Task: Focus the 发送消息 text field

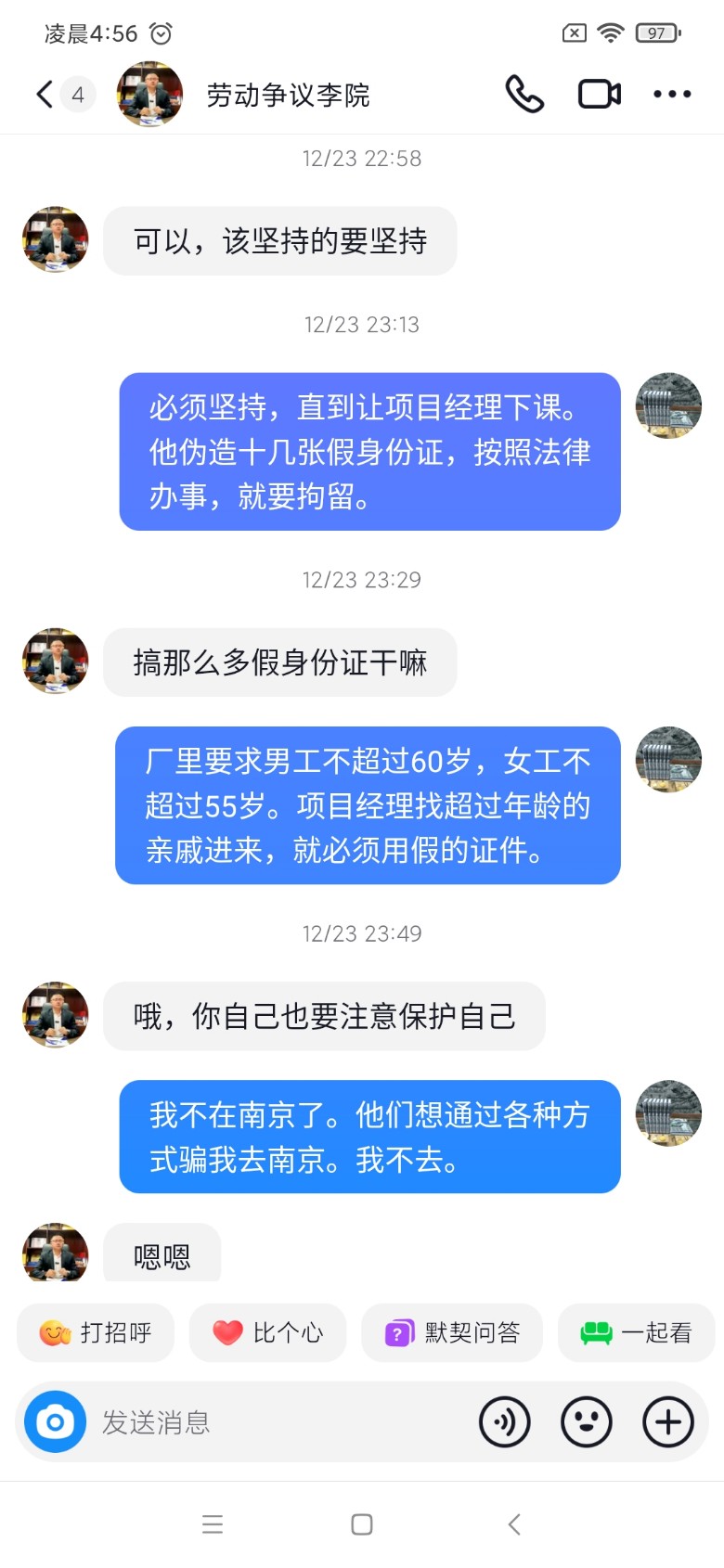Action: [x=278, y=1421]
